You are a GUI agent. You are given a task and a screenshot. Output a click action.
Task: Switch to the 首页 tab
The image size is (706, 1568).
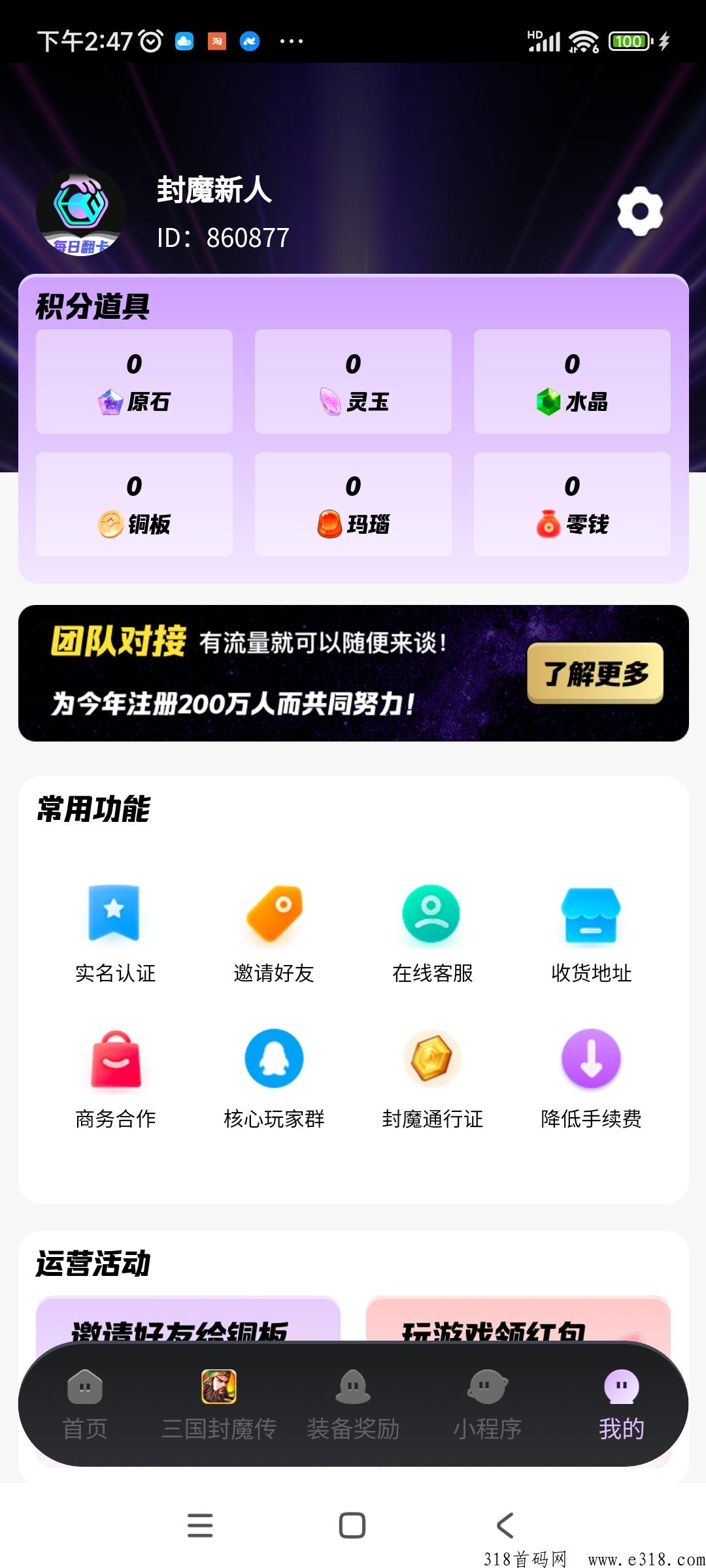pyautogui.click(x=85, y=1405)
